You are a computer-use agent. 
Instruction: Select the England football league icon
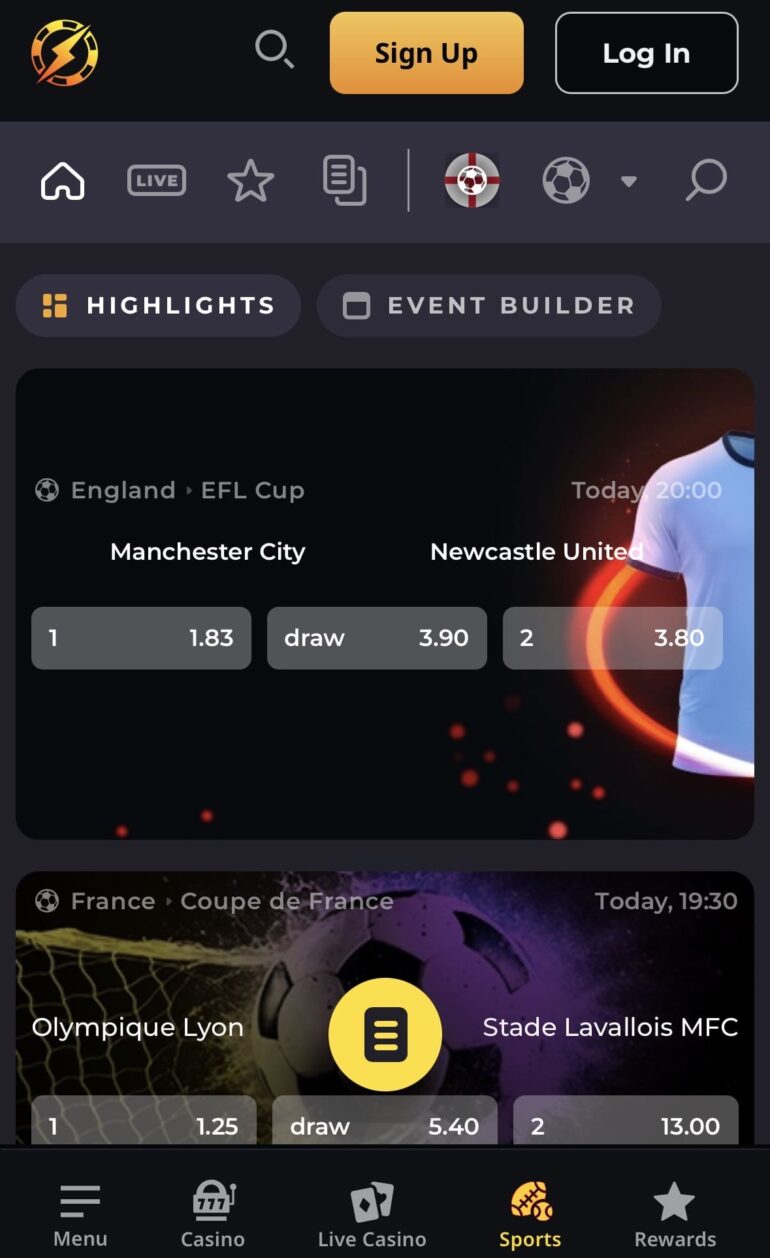point(472,181)
